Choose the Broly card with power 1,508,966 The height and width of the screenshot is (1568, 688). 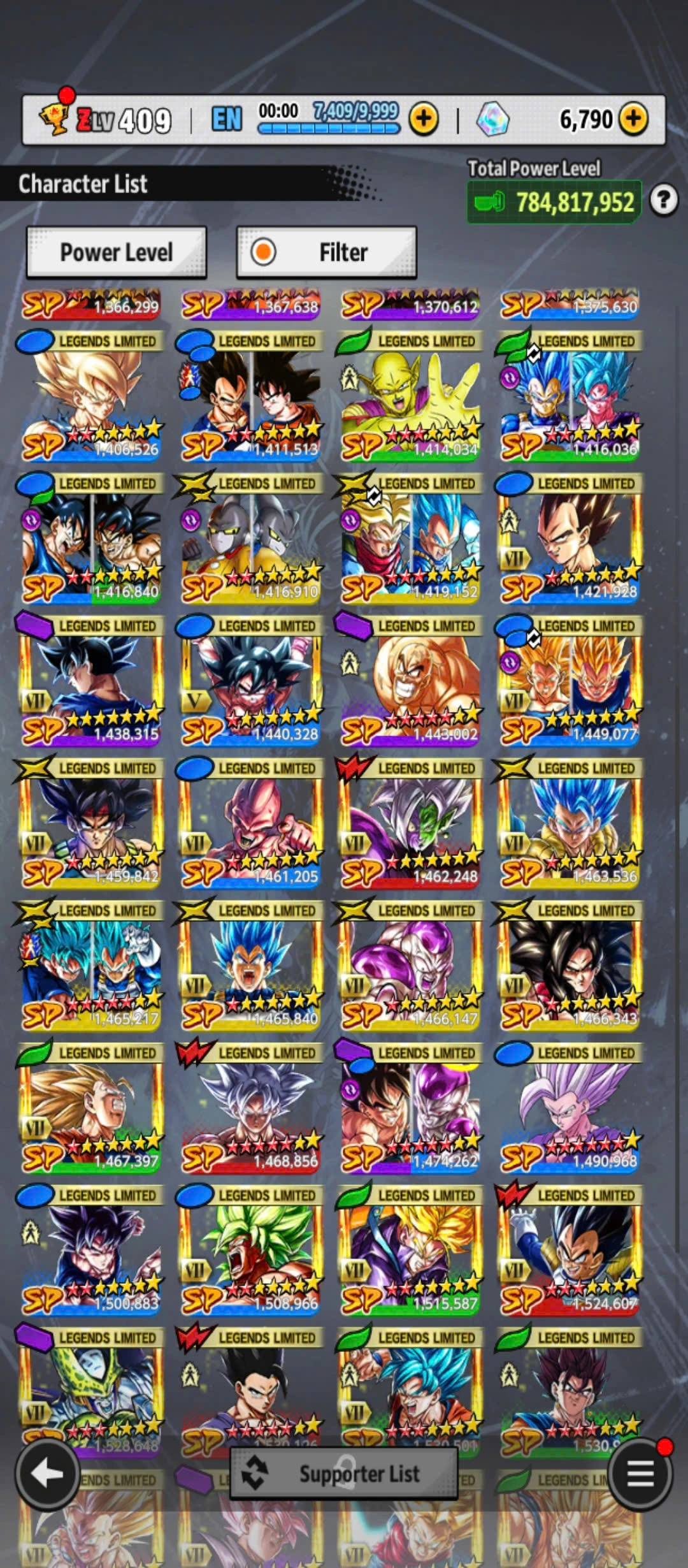[x=251, y=1252]
